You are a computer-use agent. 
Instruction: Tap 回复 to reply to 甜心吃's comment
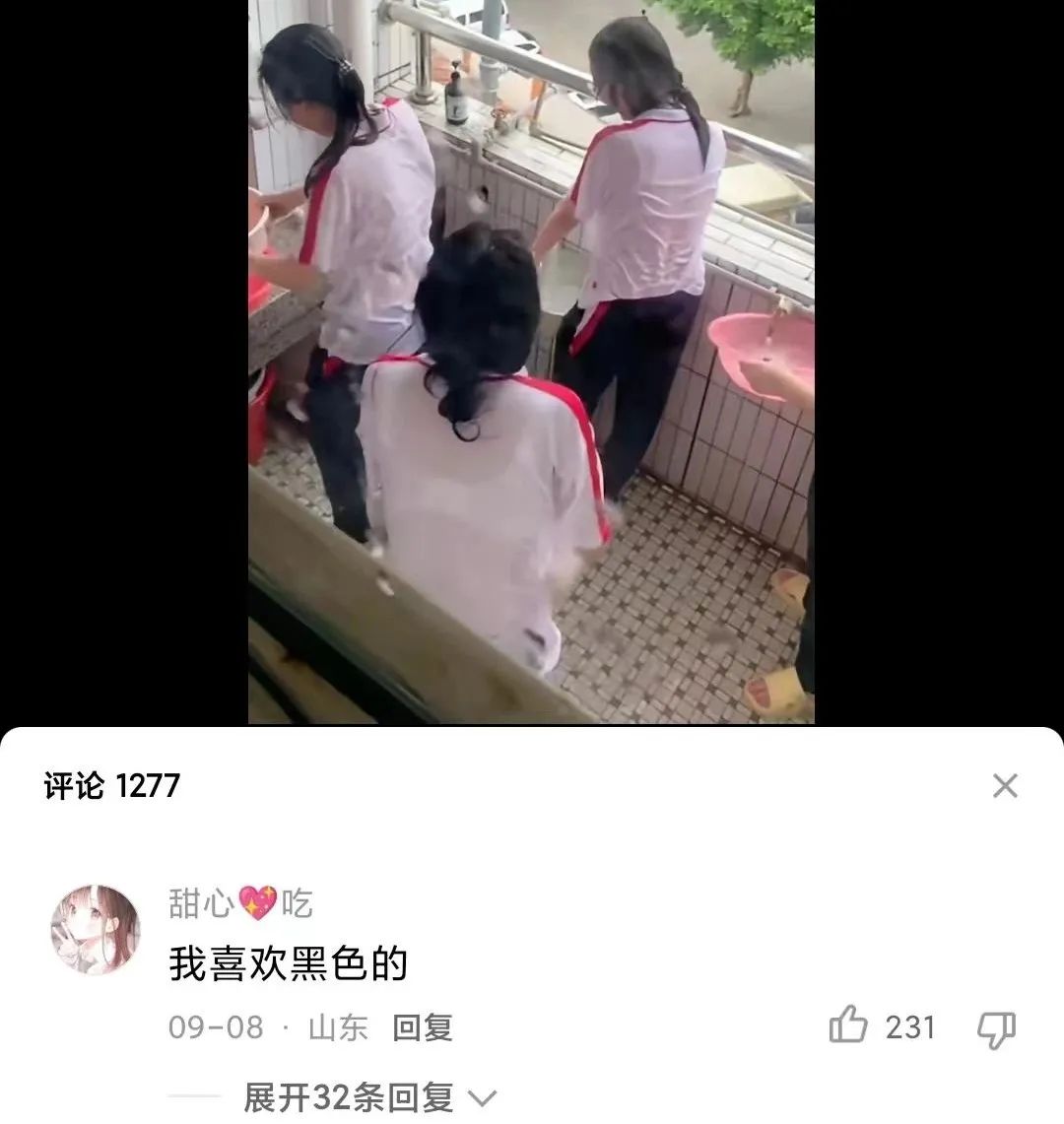click(x=422, y=1027)
